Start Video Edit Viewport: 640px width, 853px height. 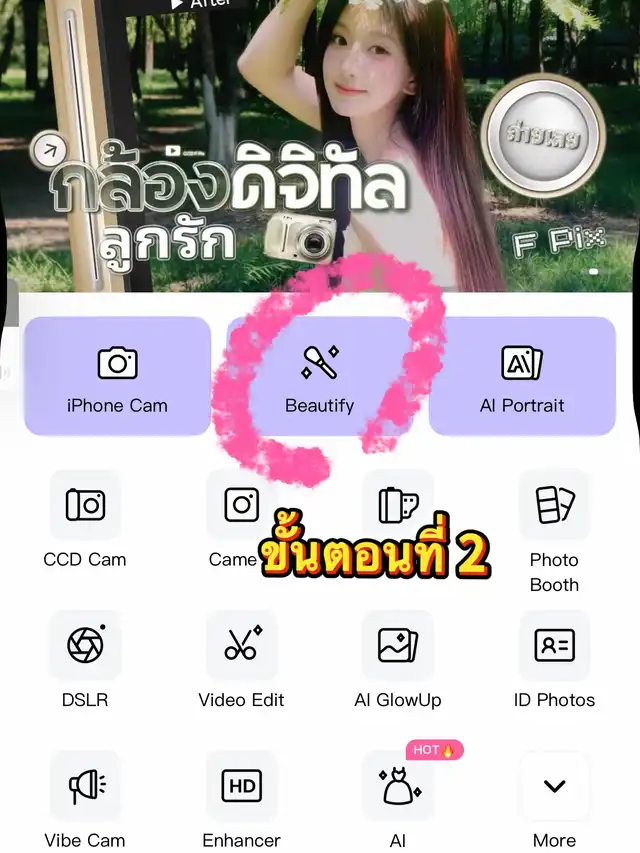241,646
